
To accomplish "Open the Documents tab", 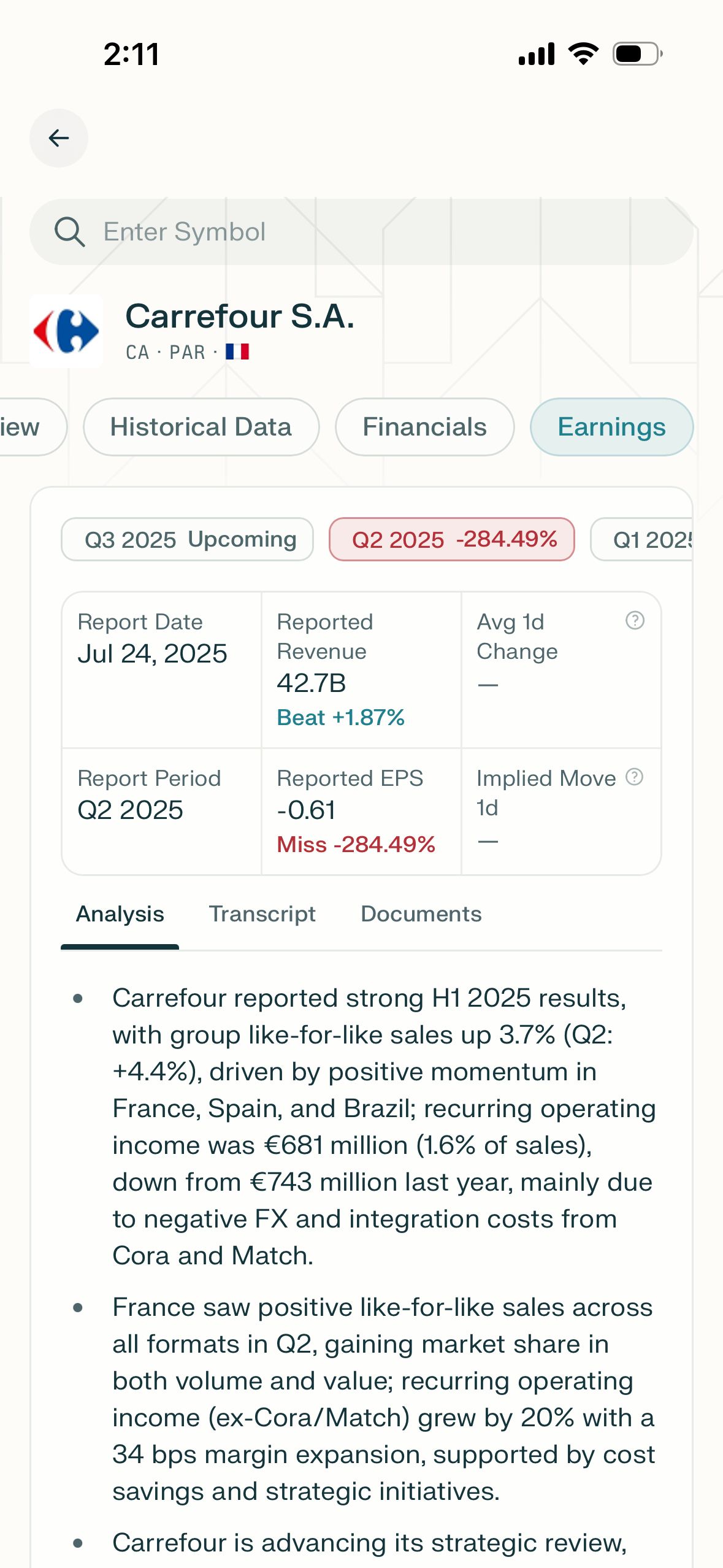I will pos(421,913).
